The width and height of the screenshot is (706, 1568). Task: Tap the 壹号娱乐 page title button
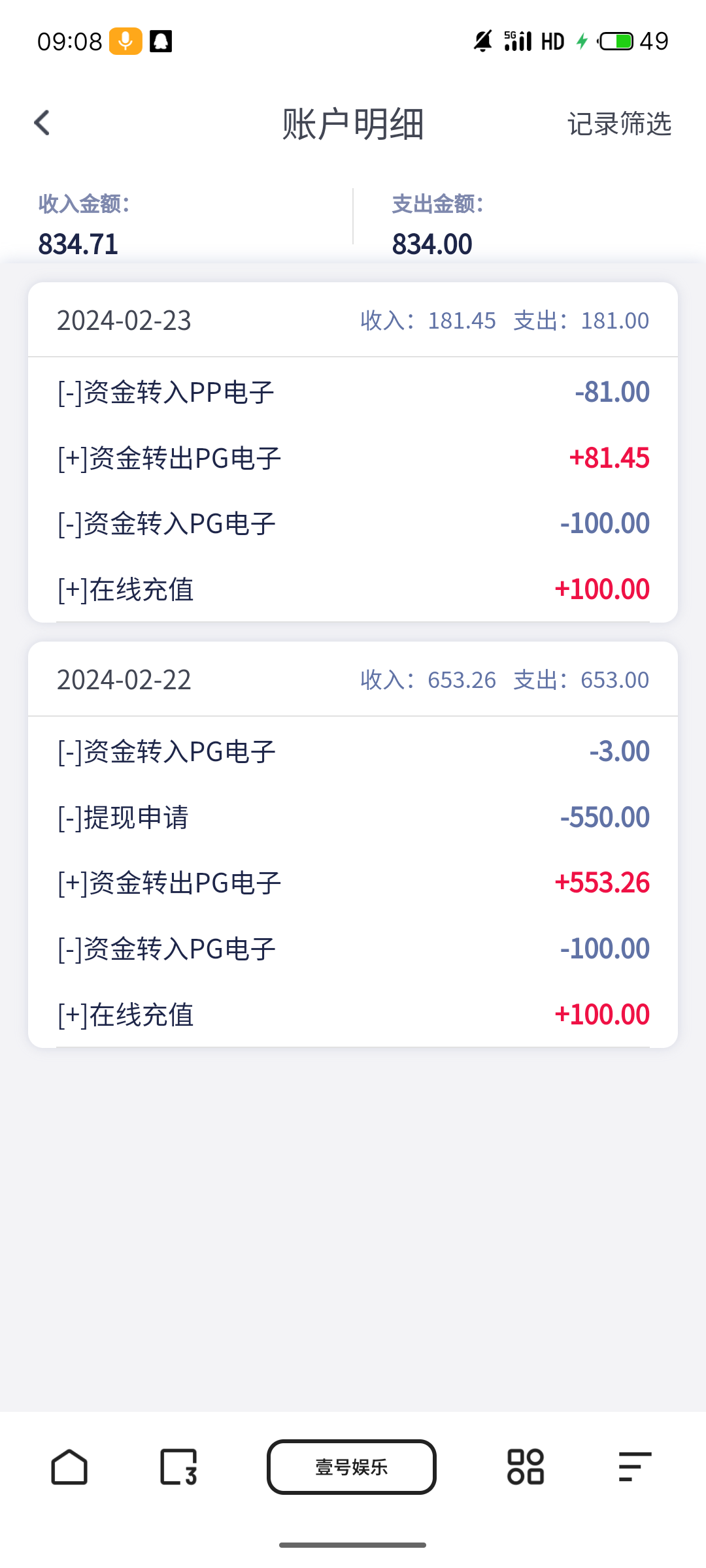click(352, 1467)
